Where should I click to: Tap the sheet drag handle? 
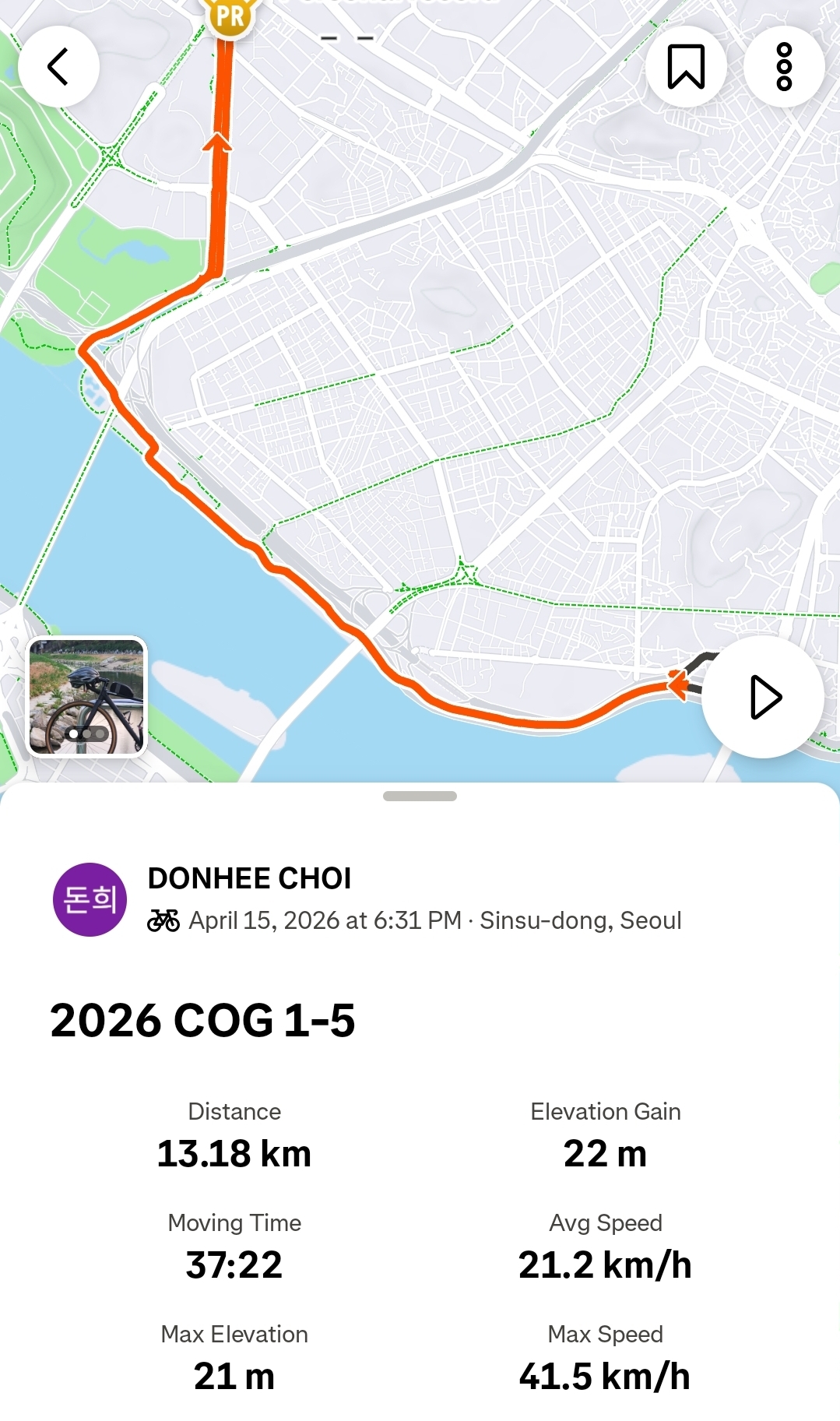point(420,796)
